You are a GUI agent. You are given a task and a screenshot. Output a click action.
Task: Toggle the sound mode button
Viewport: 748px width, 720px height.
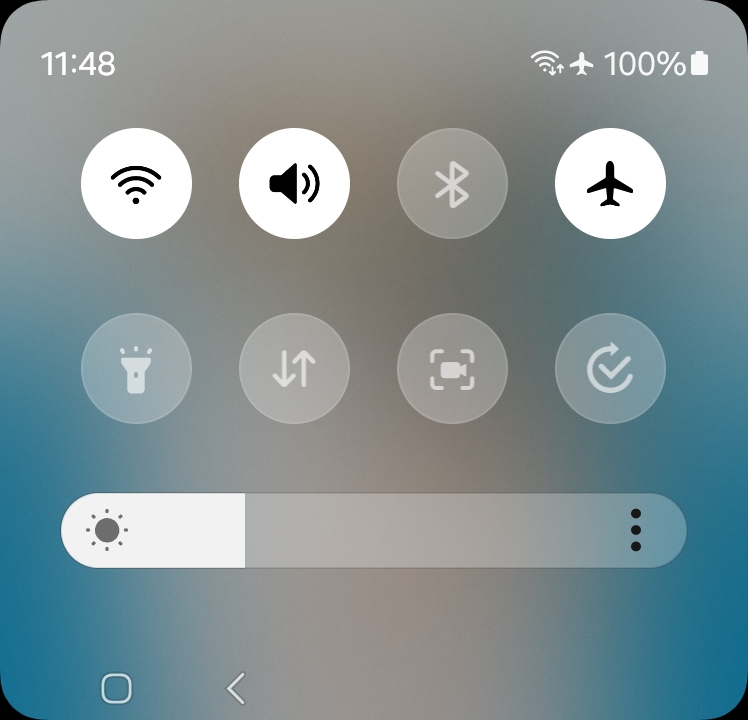(x=294, y=184)
